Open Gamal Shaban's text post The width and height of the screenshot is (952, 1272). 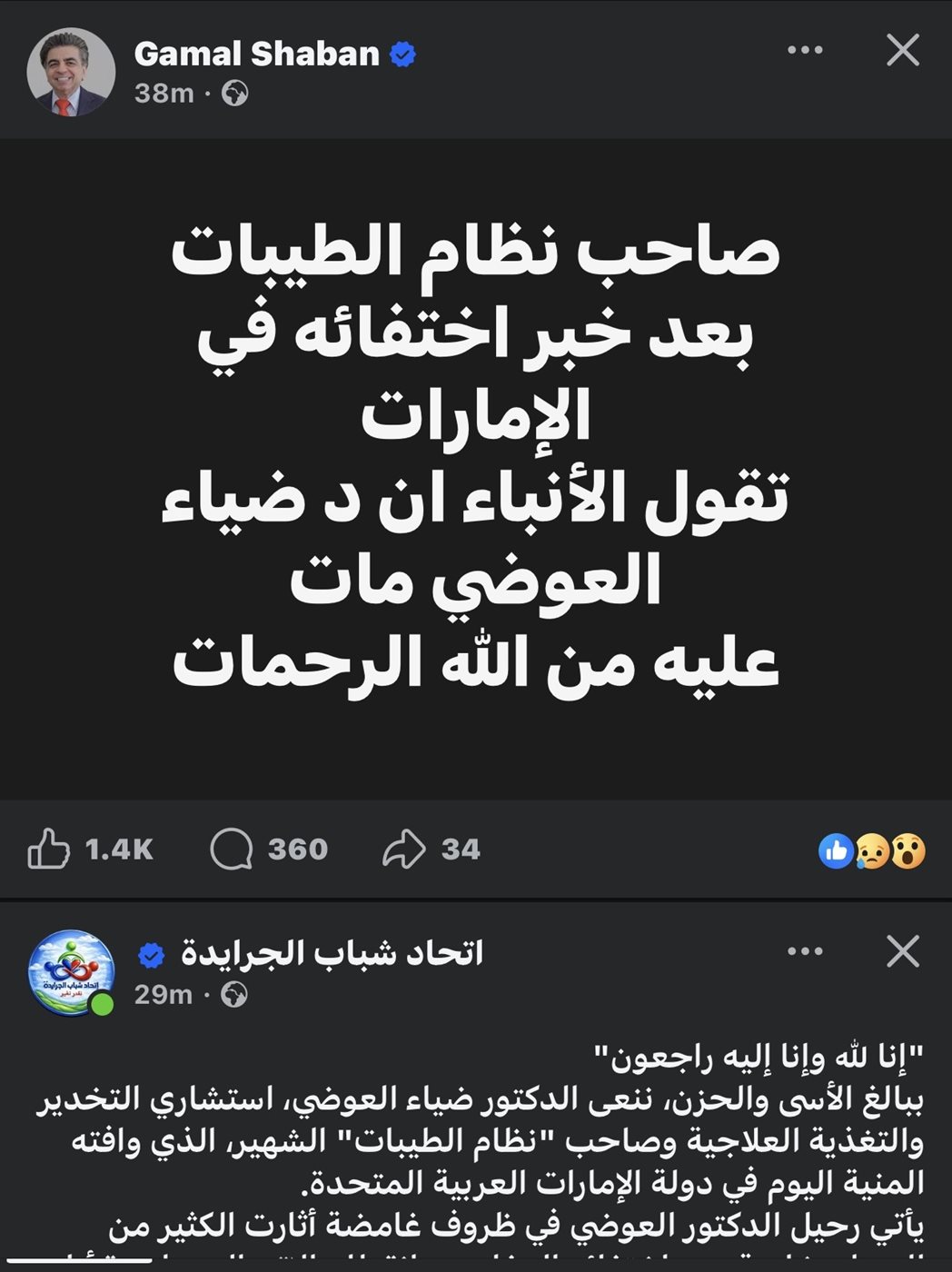[476, 468]
